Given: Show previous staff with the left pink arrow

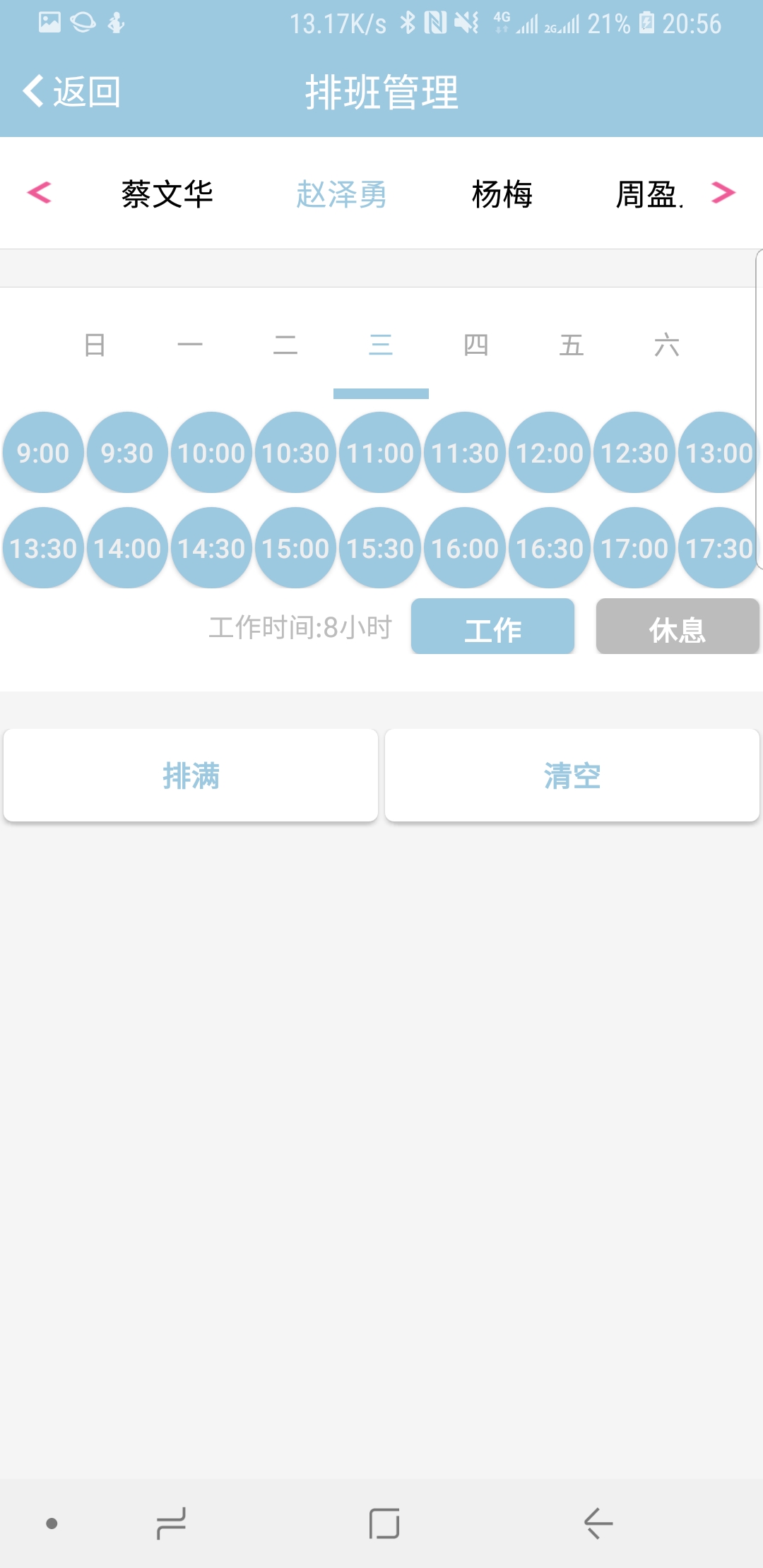Looking at the screenshot, I should pyautogui.click(x=39, y=192).
